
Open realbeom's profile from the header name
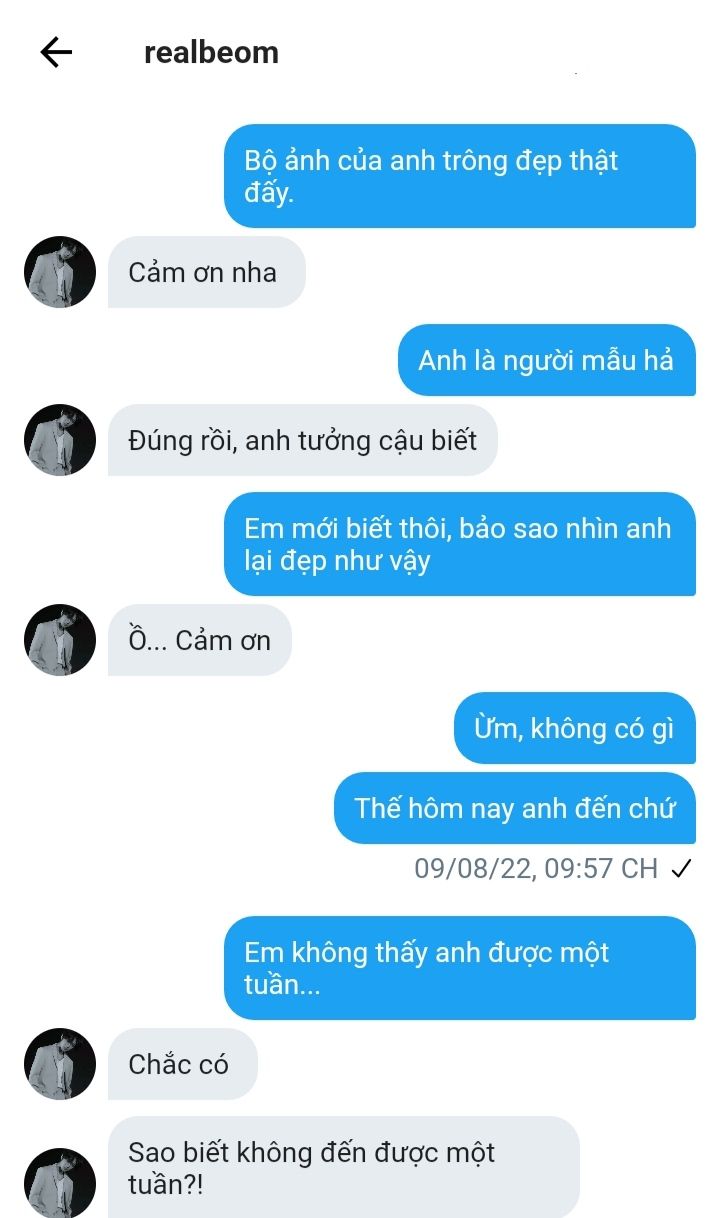click(211, 52)
